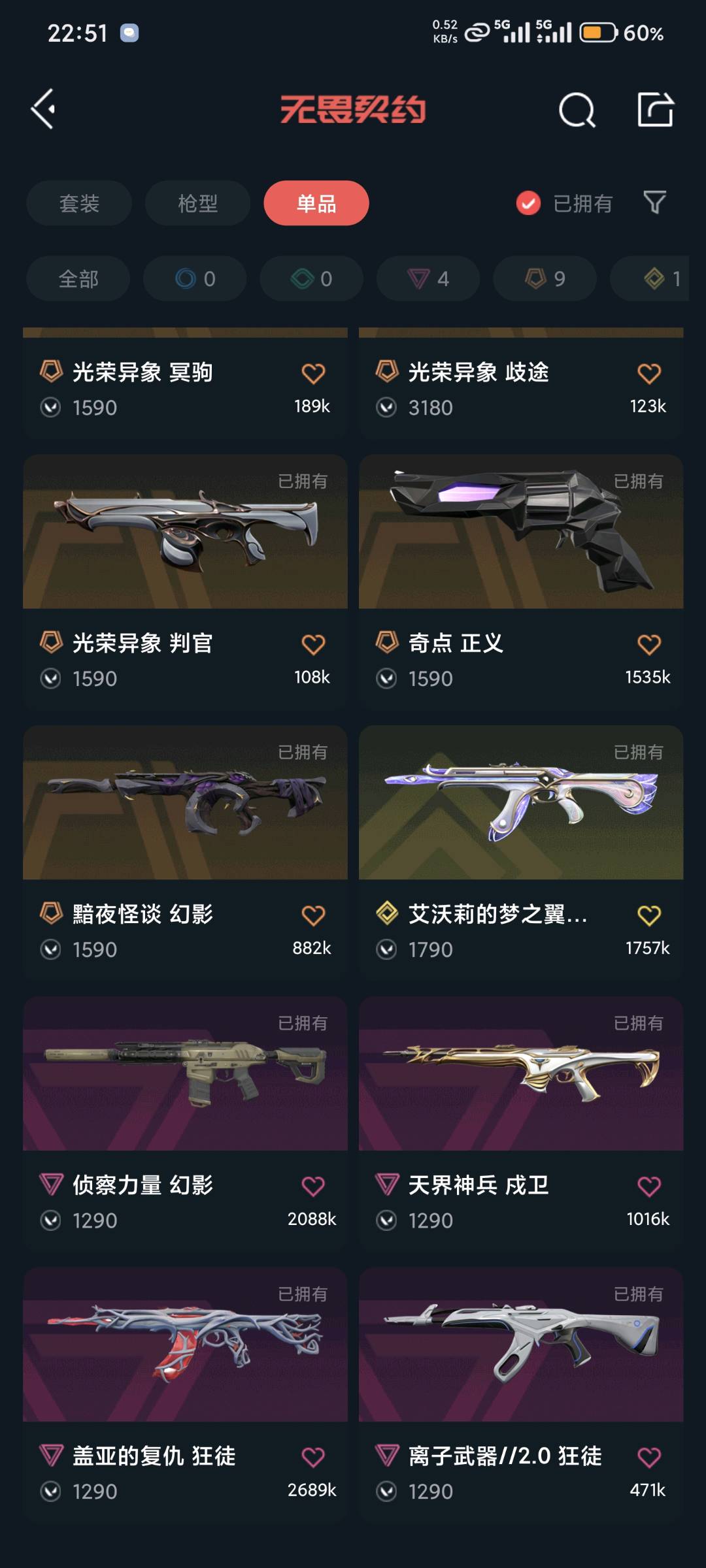Open the 侦察力量 幻影 skin card
The width and height of the screenshot is (706, 1568).
(185, 1075)
